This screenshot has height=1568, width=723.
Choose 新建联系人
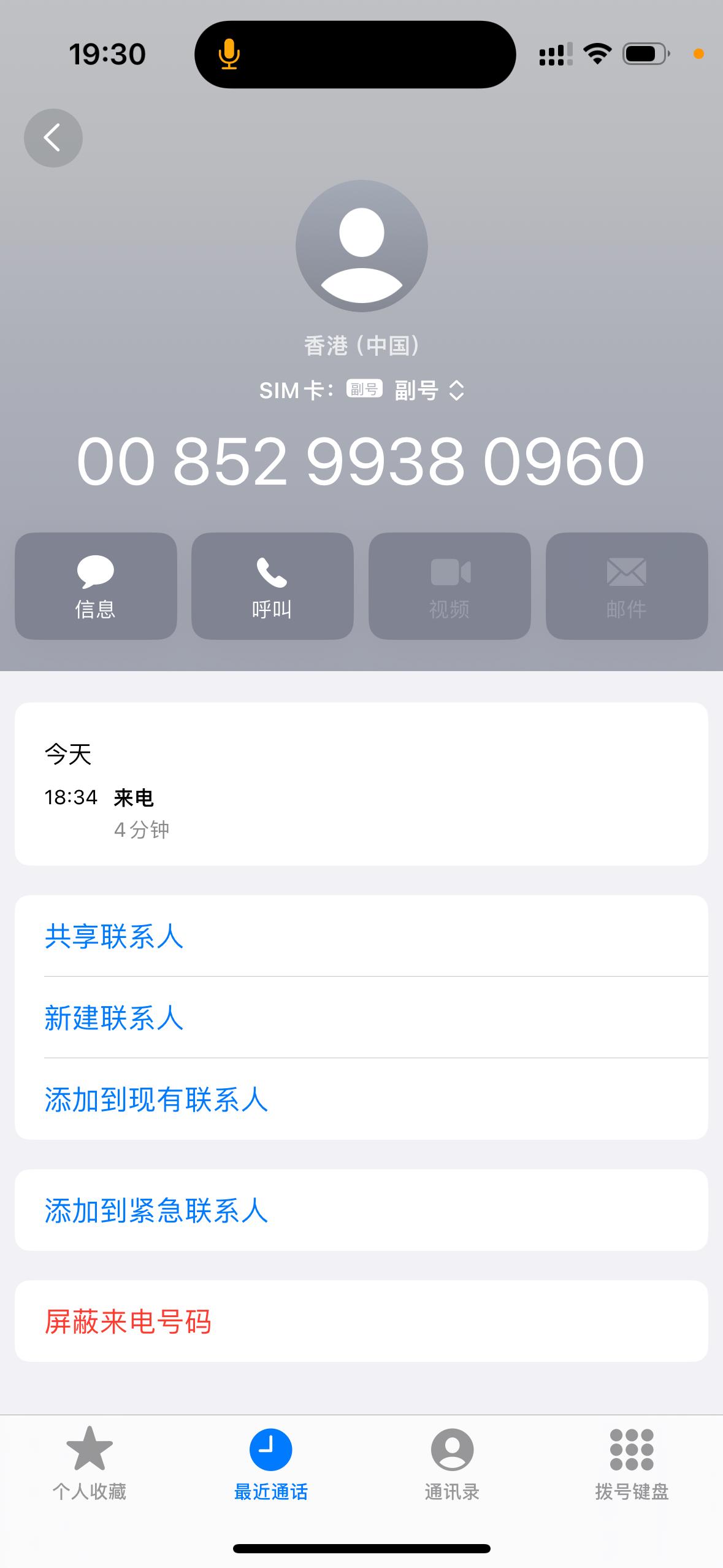point(361,1017)
